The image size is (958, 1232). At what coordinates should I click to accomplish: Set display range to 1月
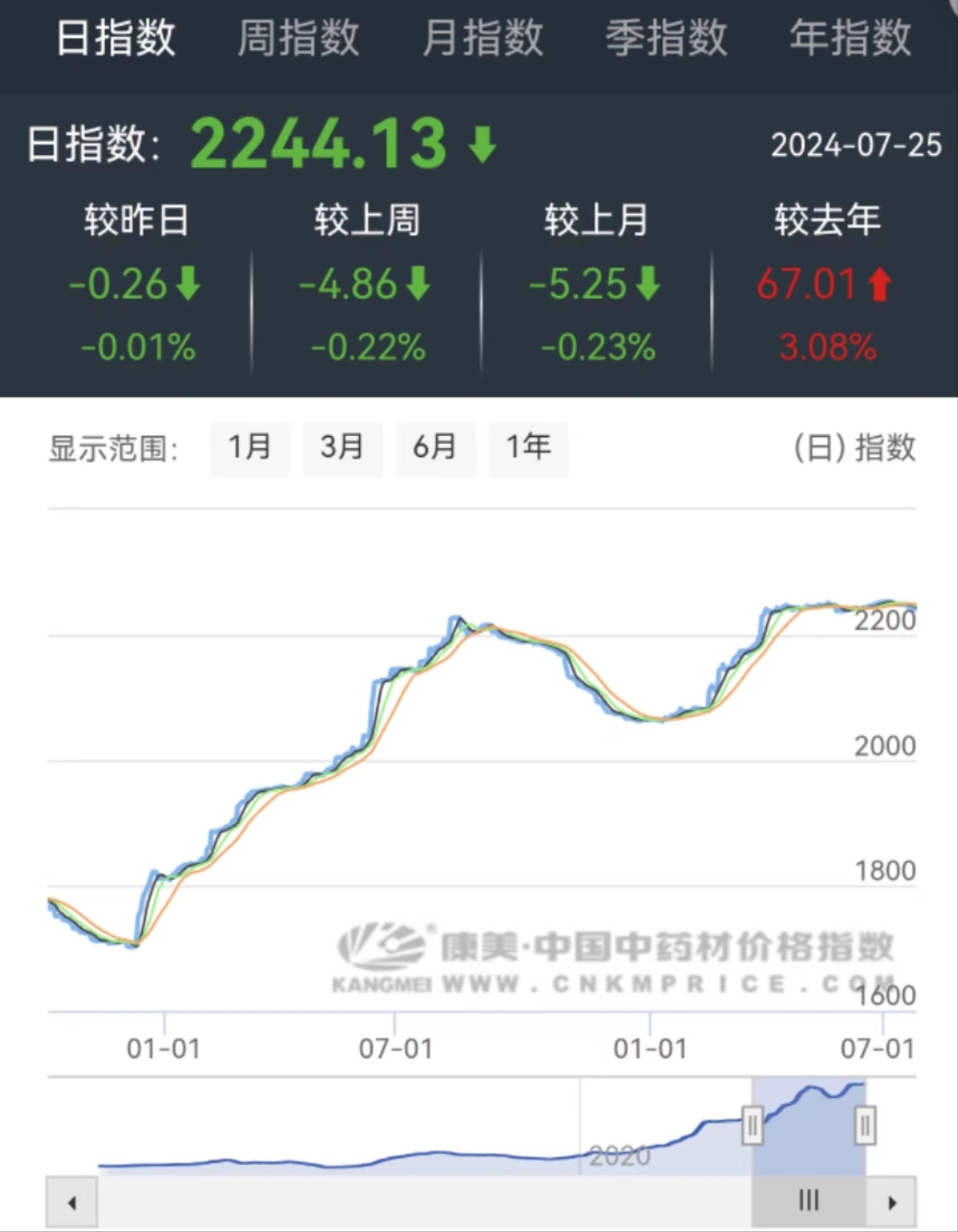point(250,447)
